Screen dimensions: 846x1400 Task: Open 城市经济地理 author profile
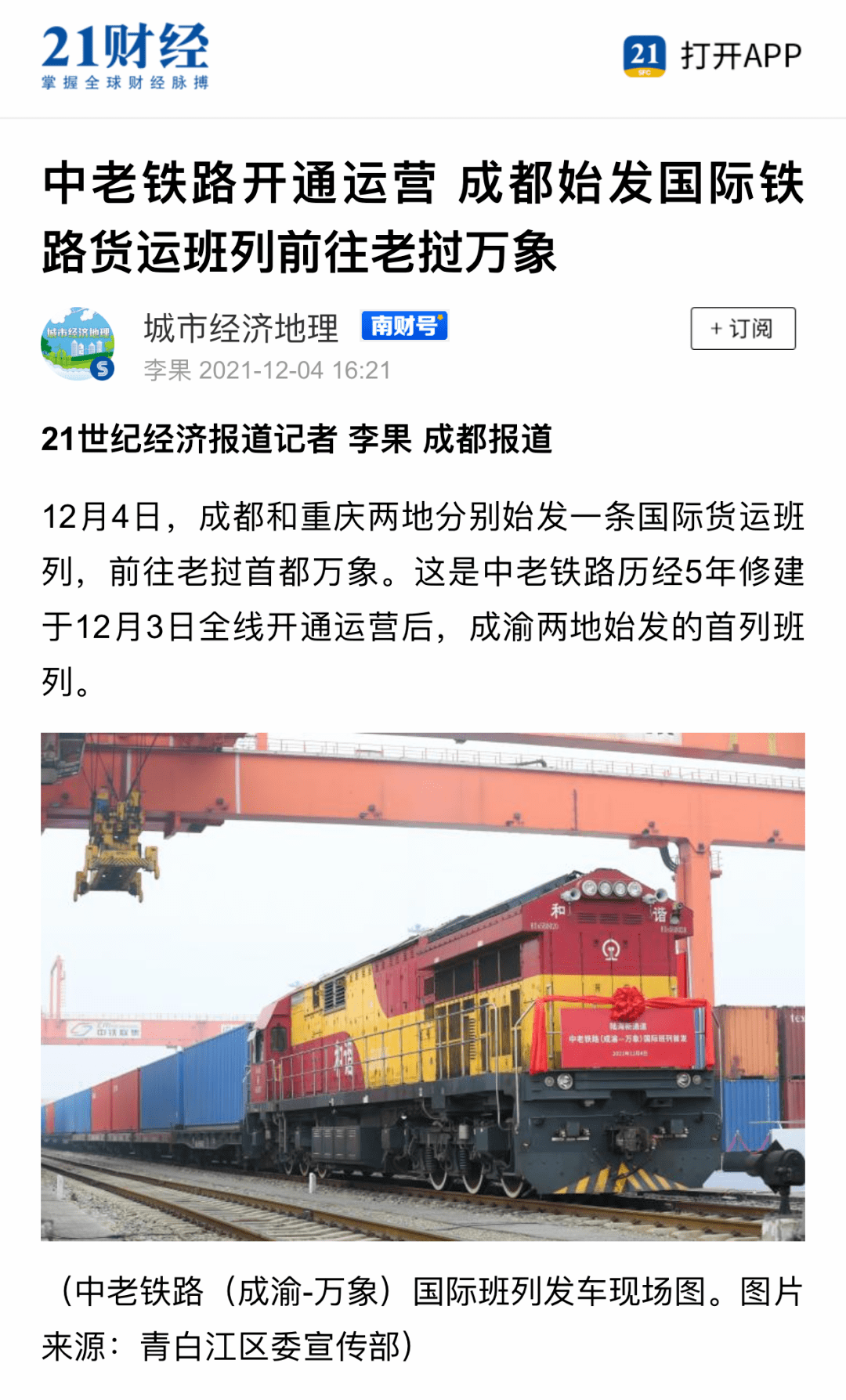click(x=240, y=328)
